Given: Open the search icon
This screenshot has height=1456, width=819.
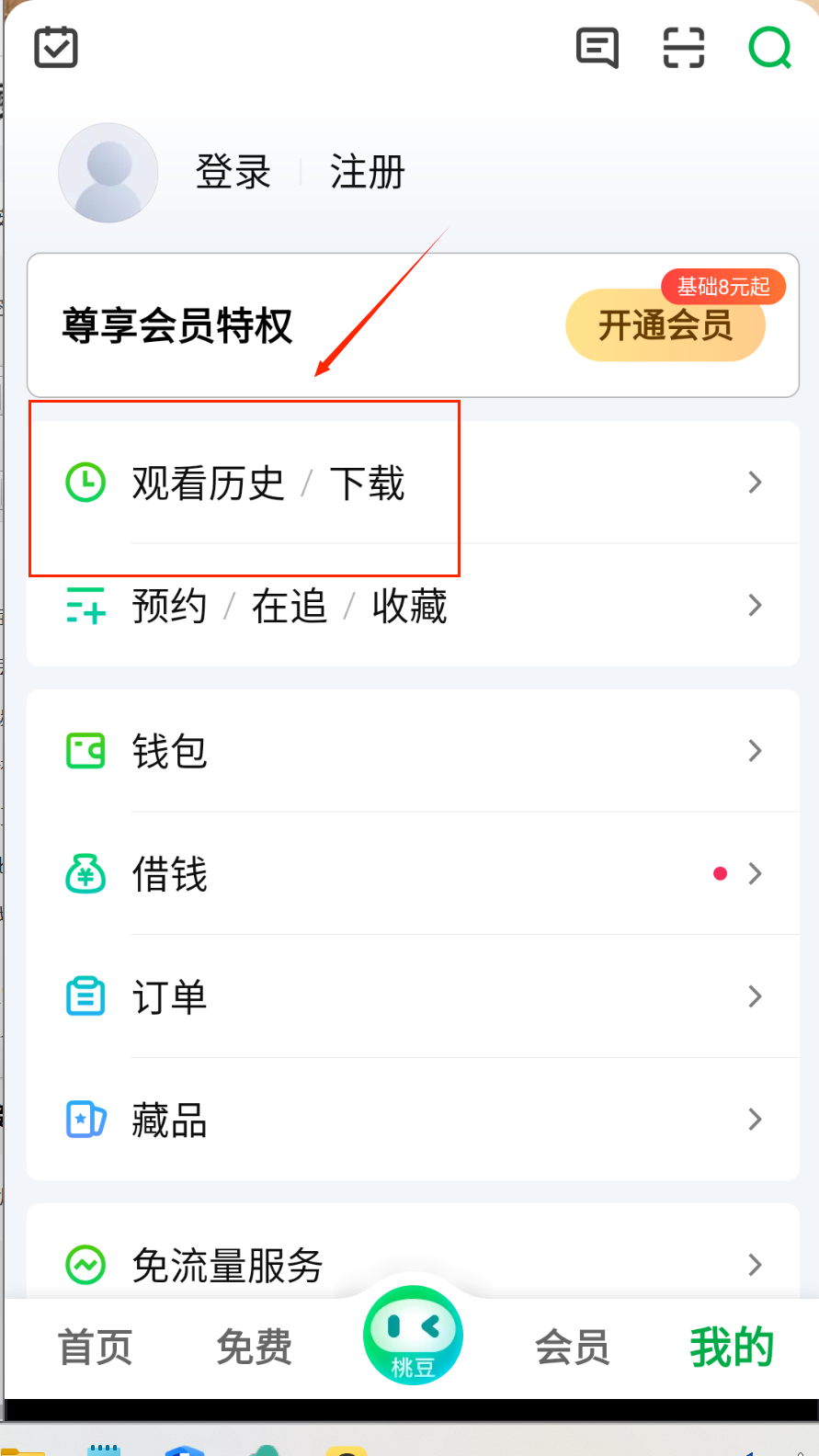Looking at the screenshot, I should point(770,48).
